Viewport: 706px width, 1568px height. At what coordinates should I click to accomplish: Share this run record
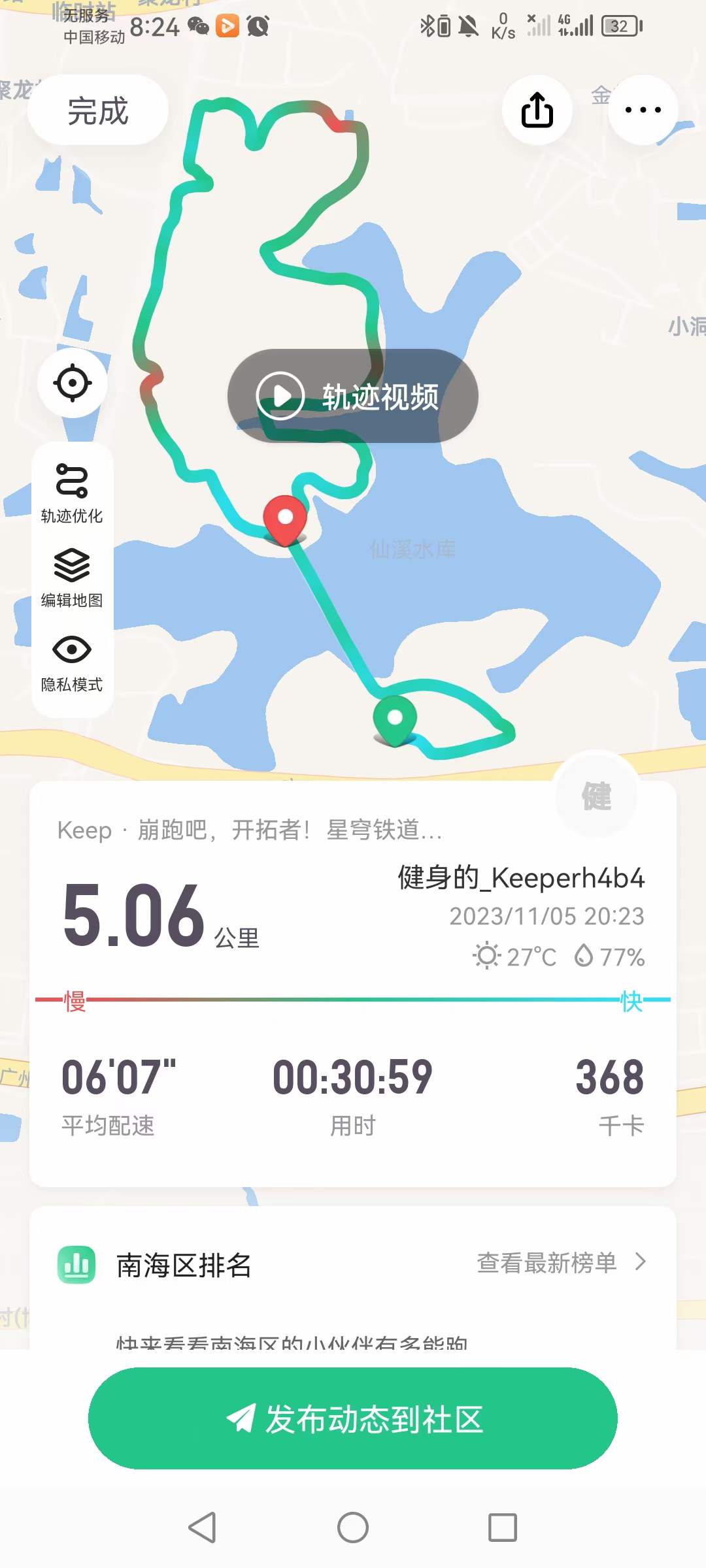pyautogui.click(x=537, y=110)
